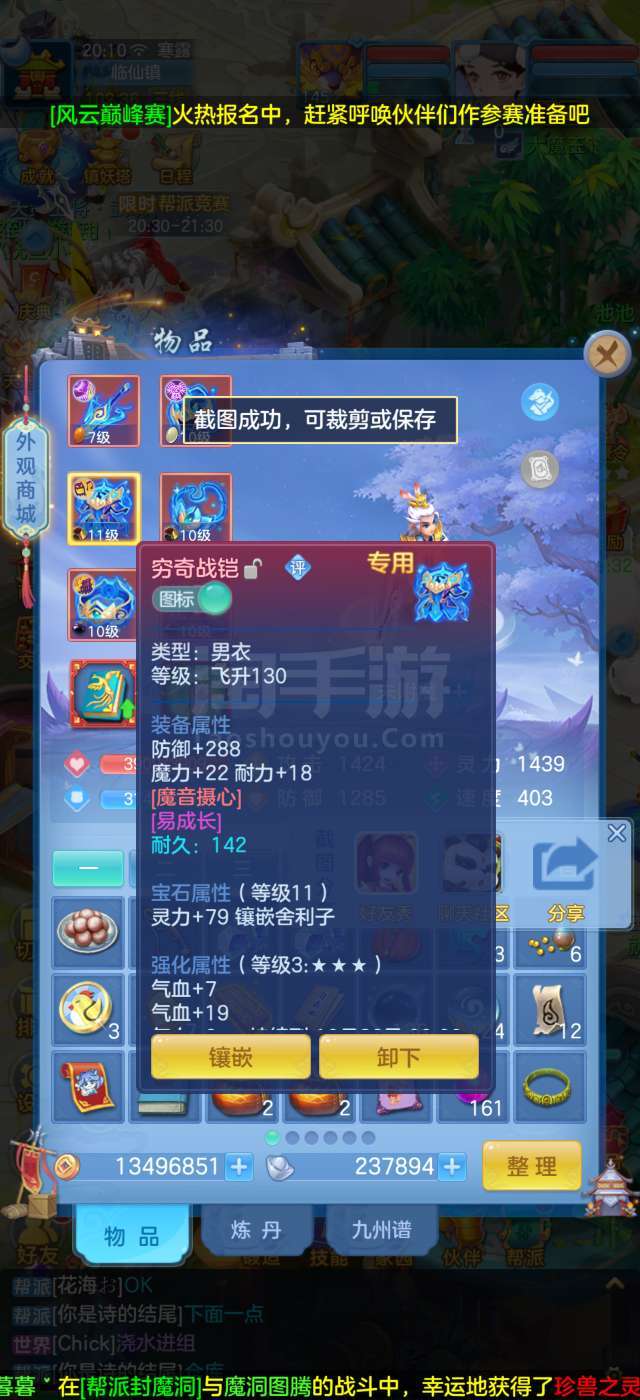Tap the 卸下 button to unequip
The width and height of the screenshot is (640, 1400).
coord(398,1057)
